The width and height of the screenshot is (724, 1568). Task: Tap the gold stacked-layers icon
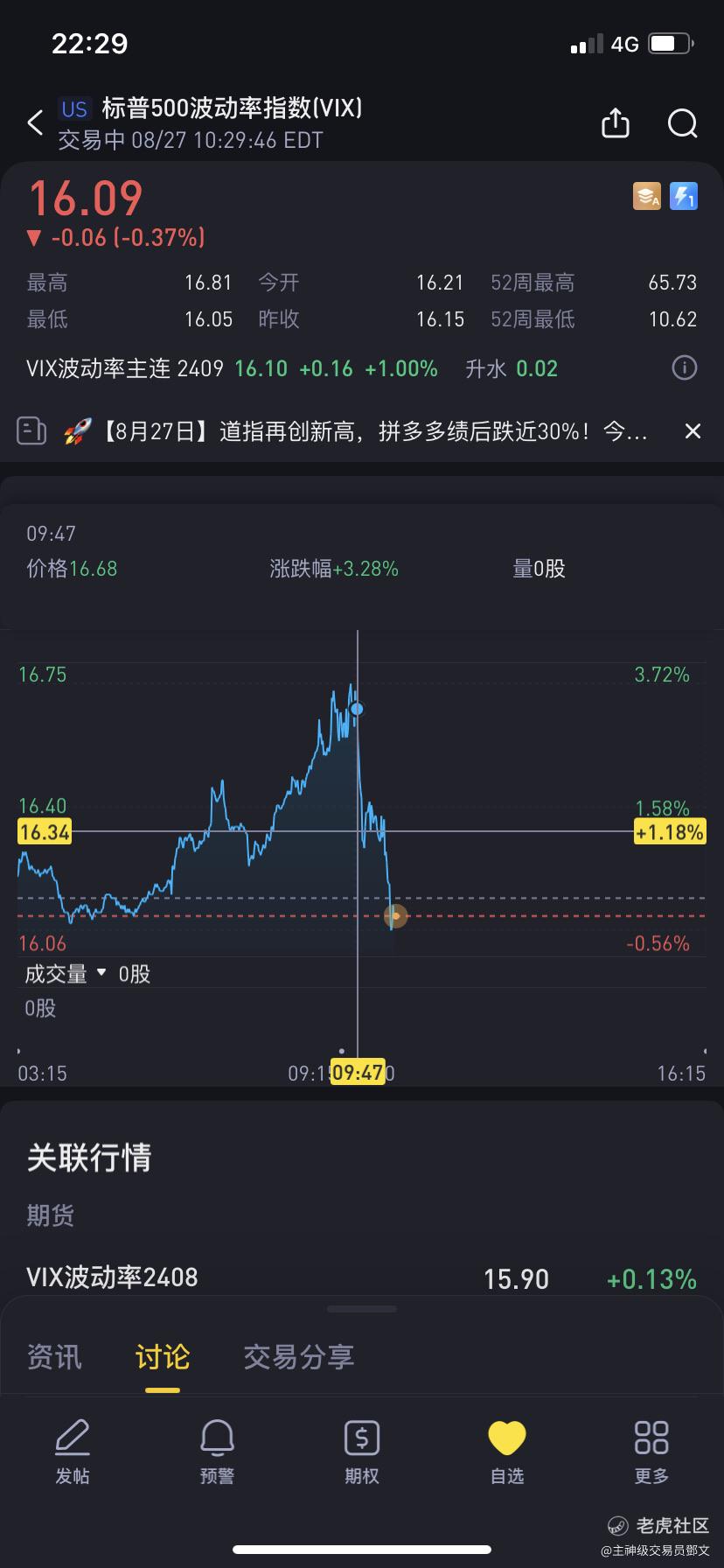click(647, 196)
